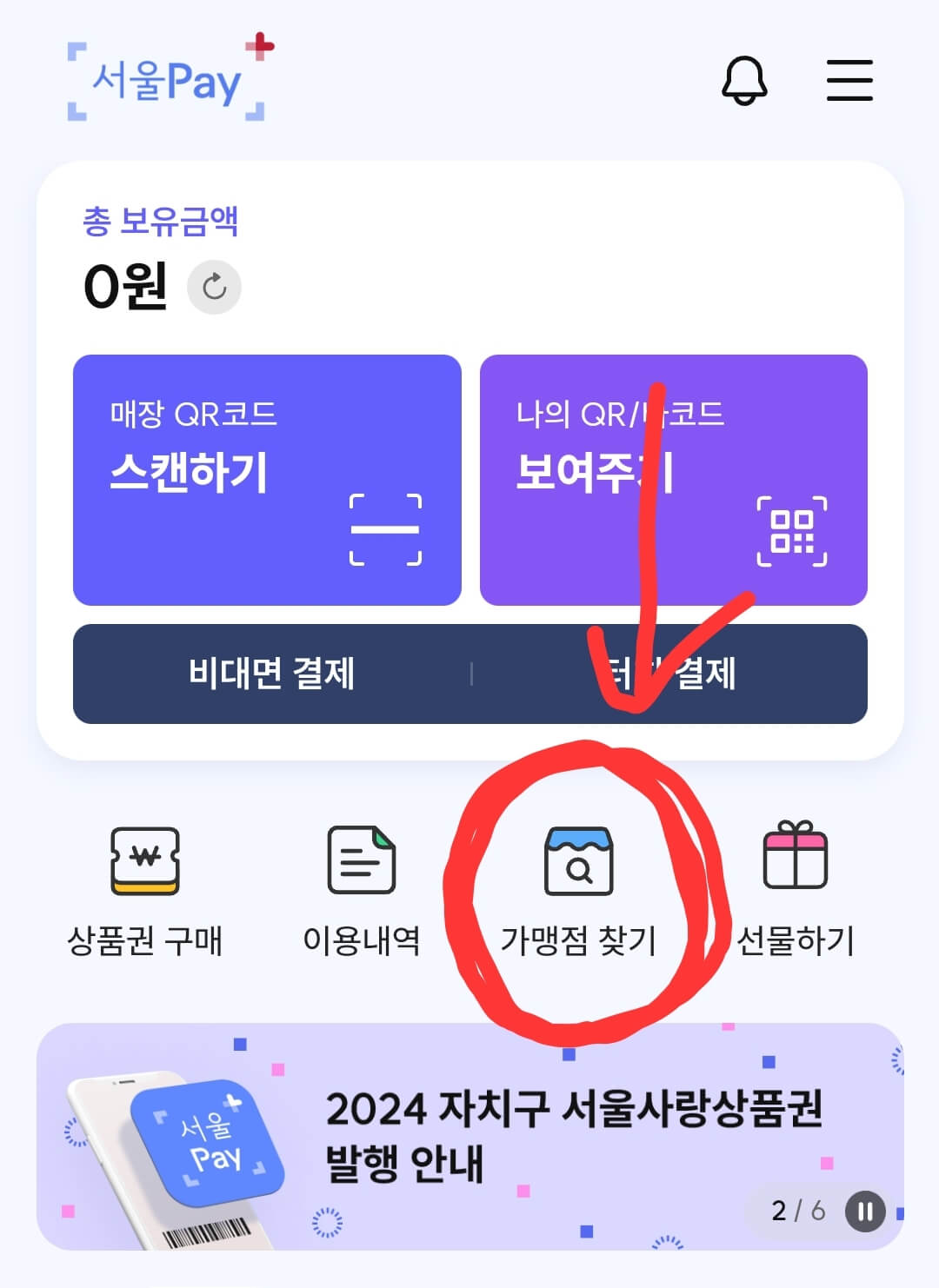
Task: Refresh the total balance amount
Action: tap(213, 288)
